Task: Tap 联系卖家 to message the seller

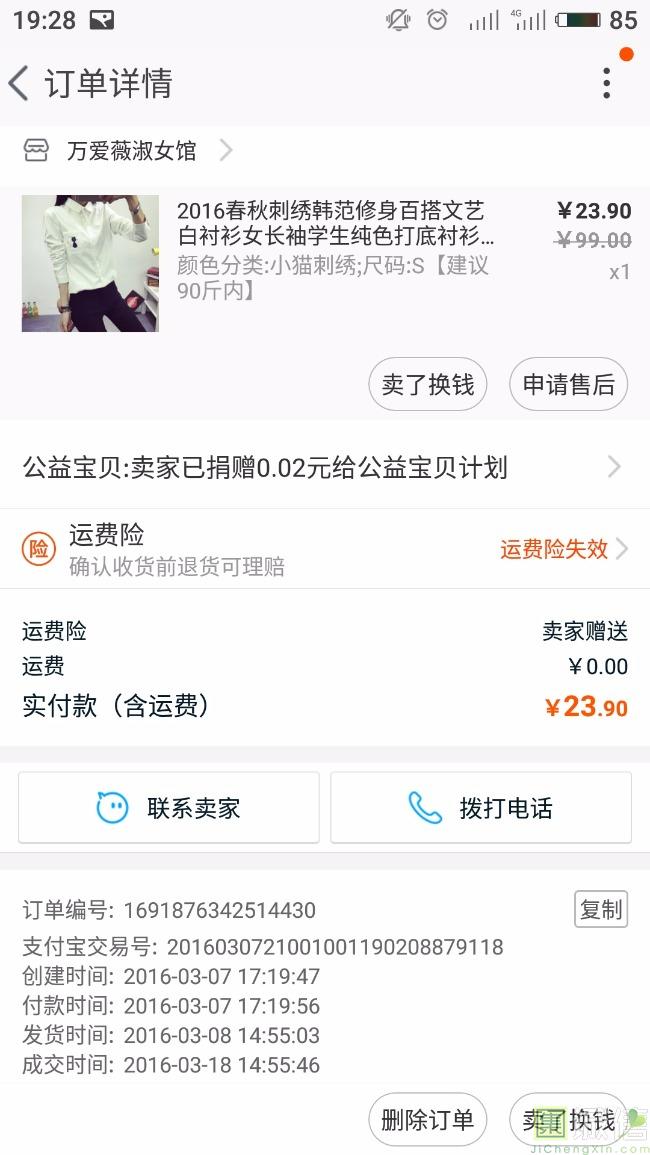Action: point(169,808)
